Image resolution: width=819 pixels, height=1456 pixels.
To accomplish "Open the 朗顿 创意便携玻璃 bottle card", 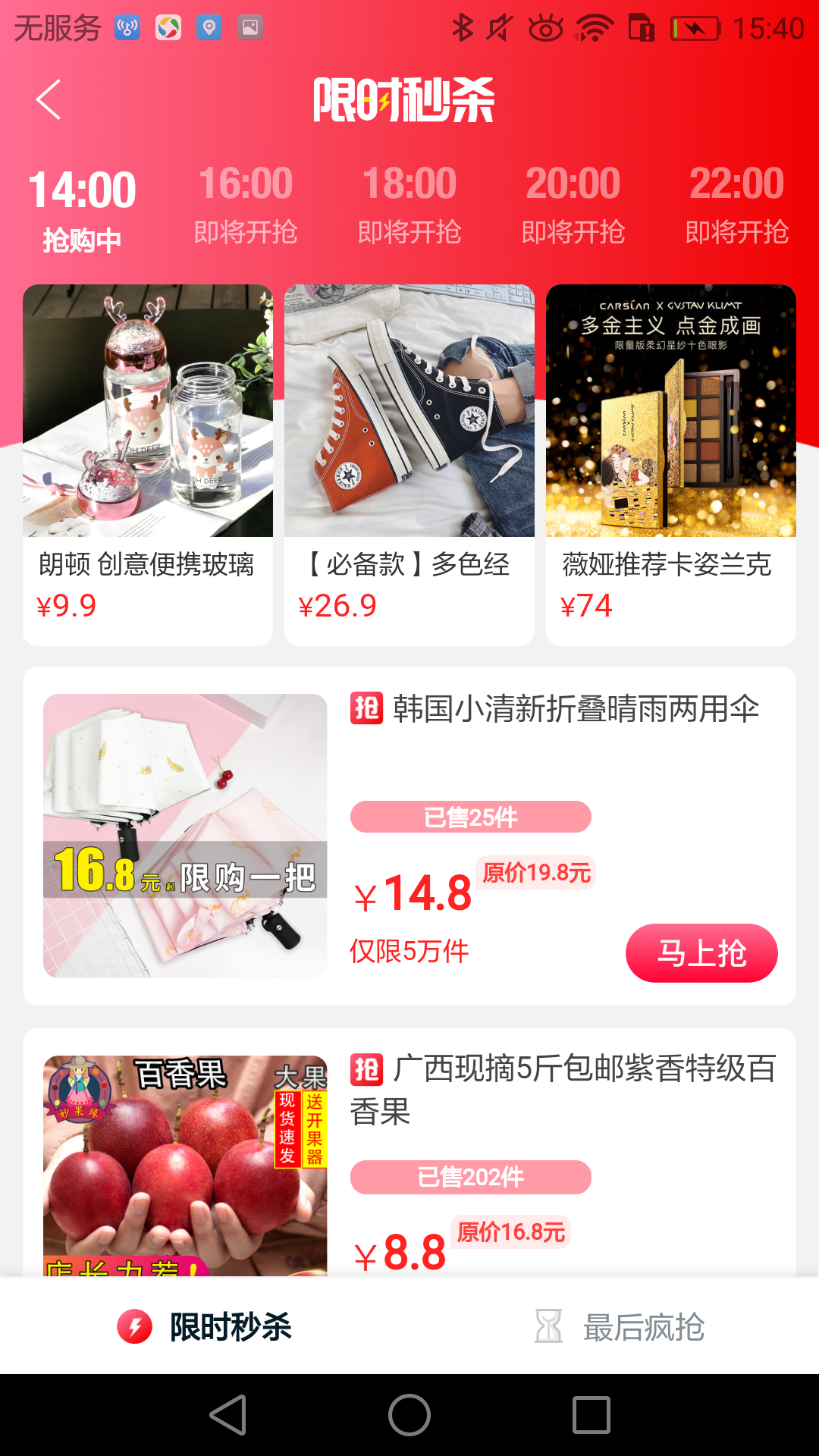I will coord(148,464).
